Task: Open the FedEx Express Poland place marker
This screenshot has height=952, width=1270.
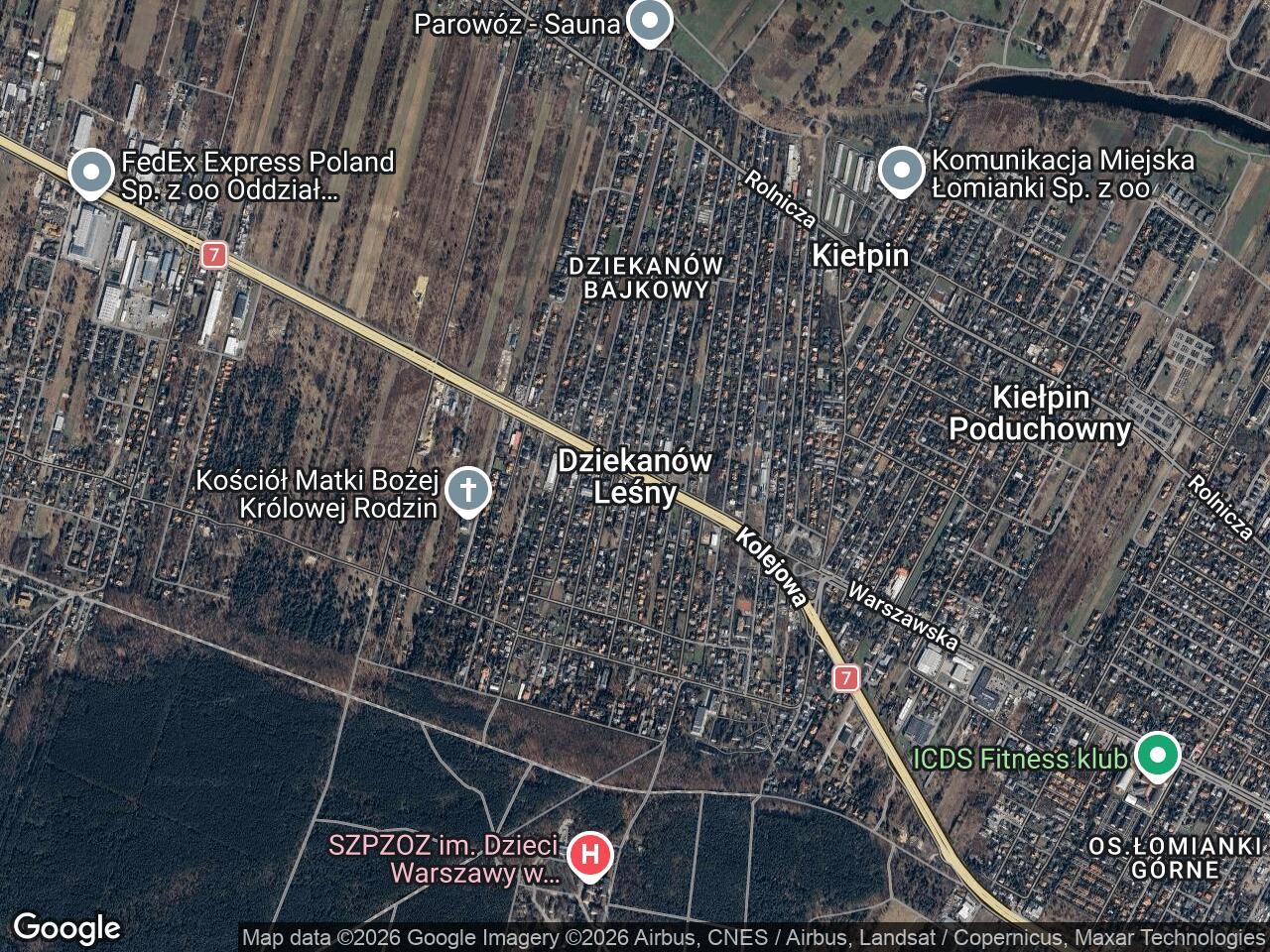Action: coord(91,174)
